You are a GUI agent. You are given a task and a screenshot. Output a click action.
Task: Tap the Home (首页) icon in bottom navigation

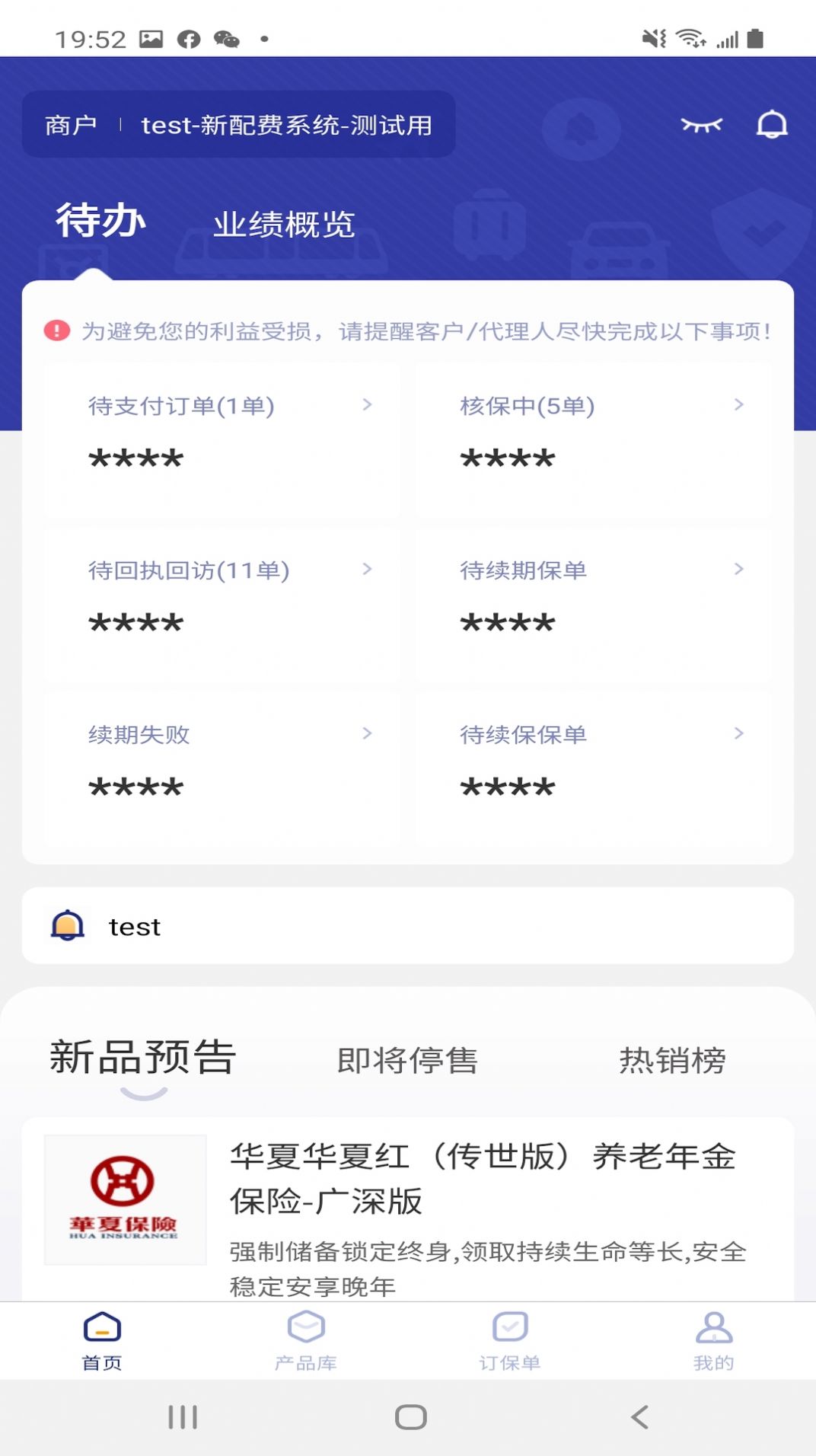pyautogui.click(x=101, y=1340)
